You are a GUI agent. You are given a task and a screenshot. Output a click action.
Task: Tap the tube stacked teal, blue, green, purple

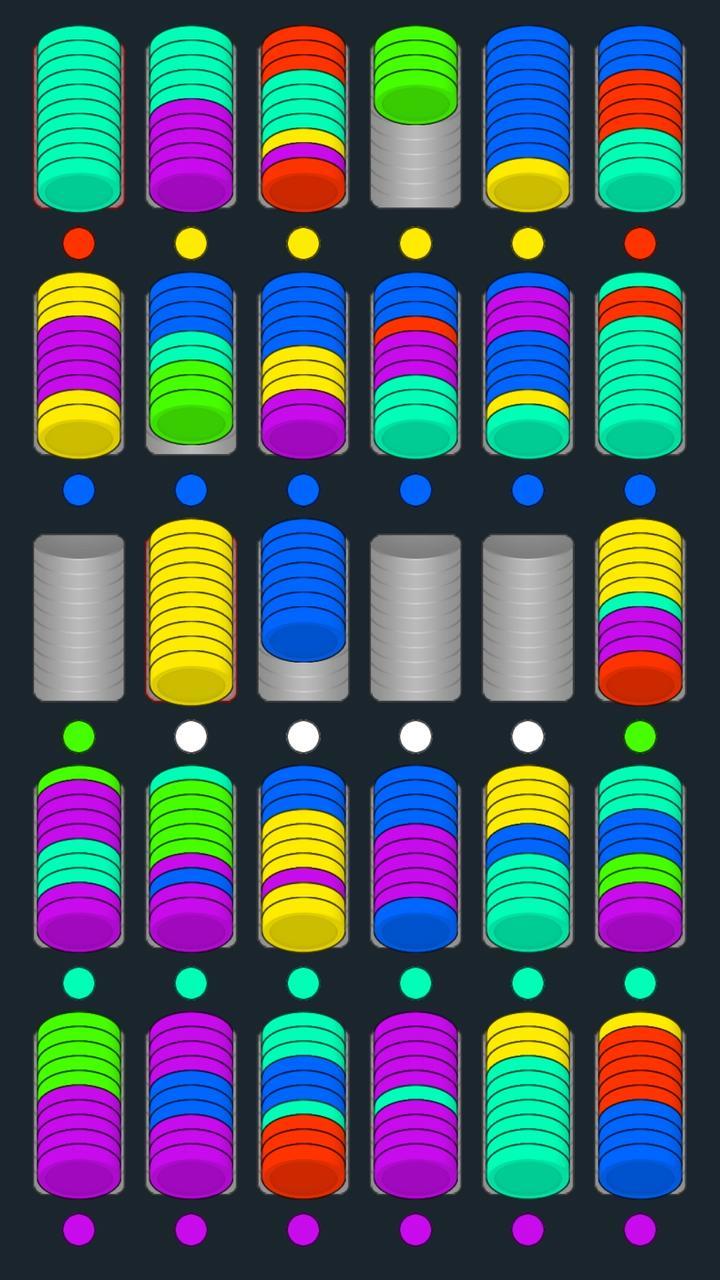[x=640, y=858]
